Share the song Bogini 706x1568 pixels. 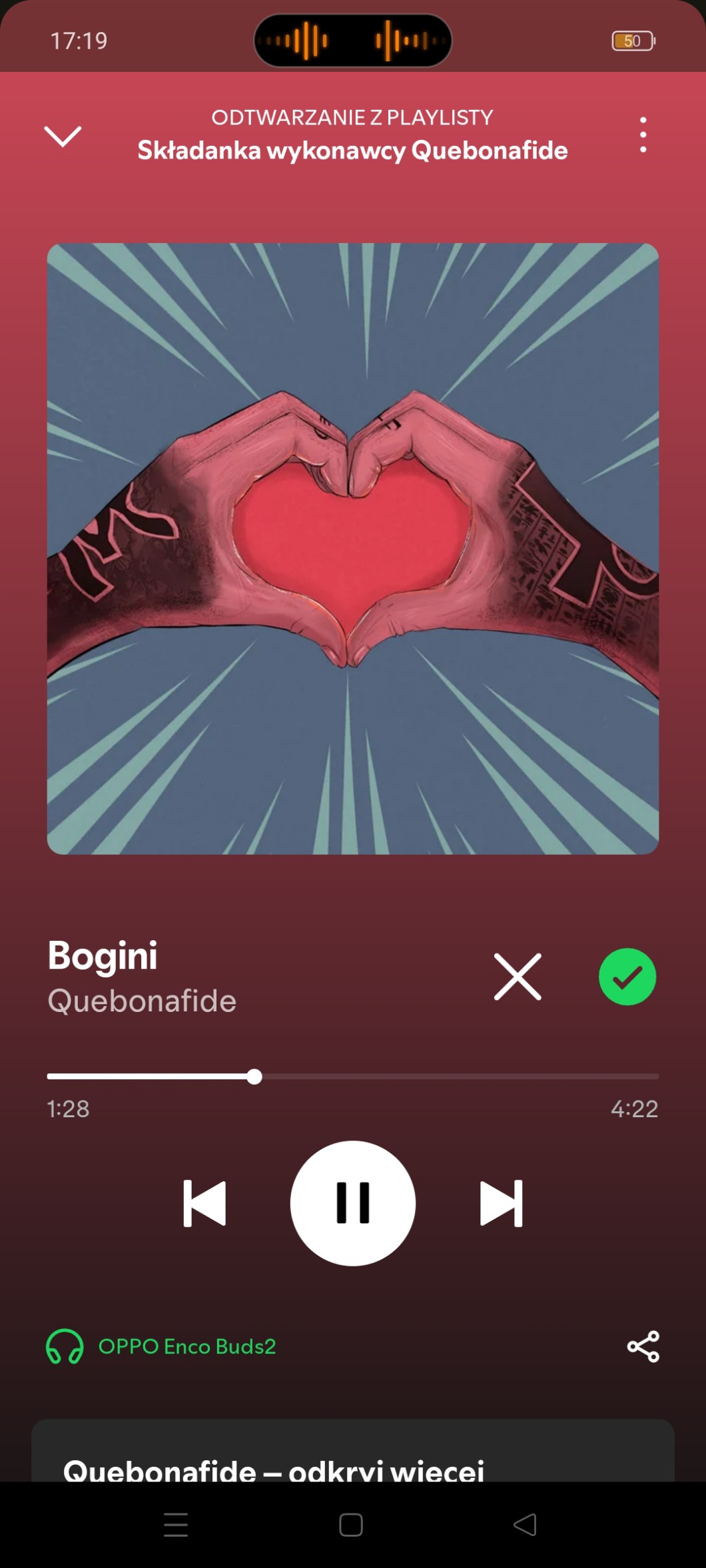point(643,1346)
